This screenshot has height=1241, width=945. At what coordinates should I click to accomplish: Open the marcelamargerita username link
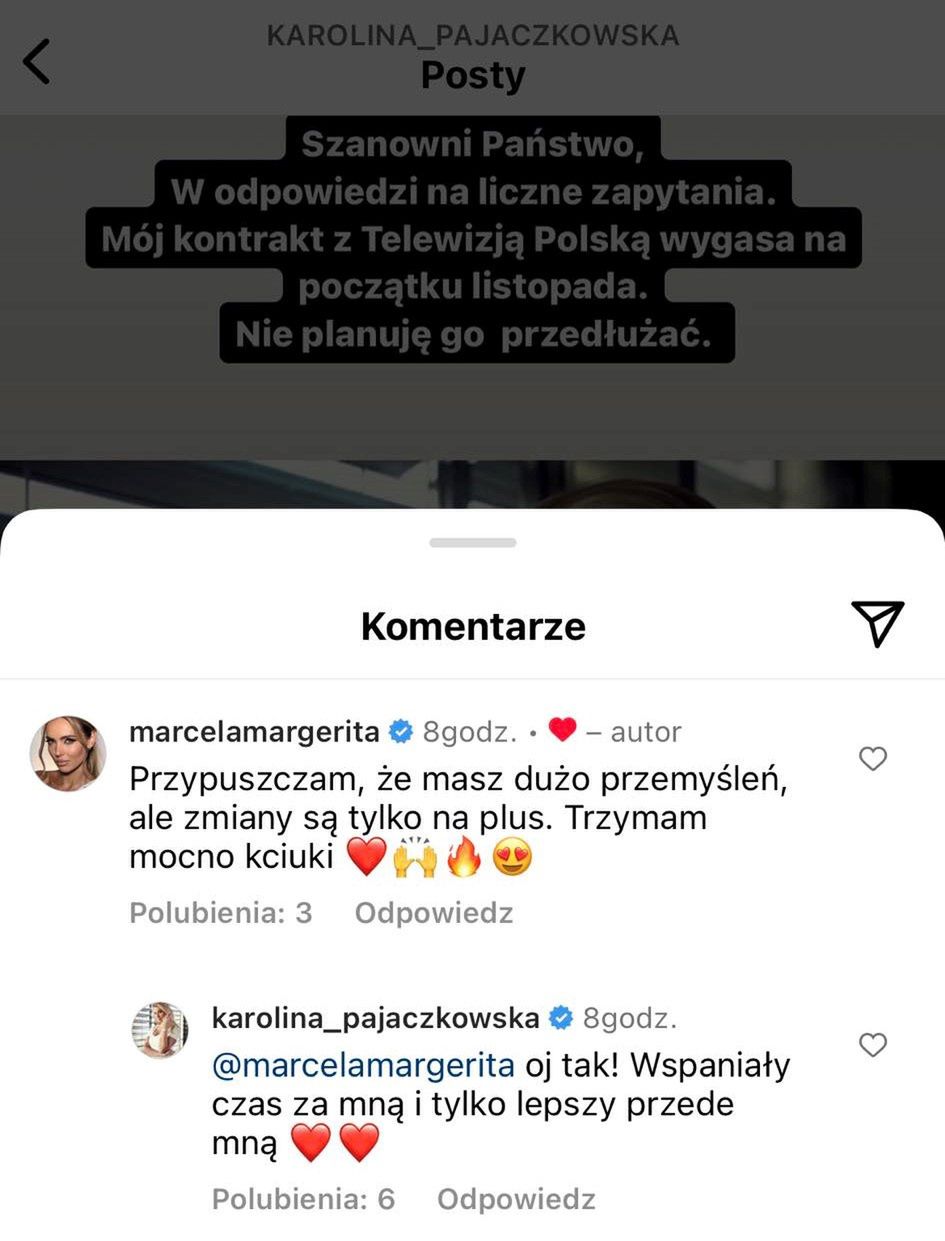click(x=254, y=732)
